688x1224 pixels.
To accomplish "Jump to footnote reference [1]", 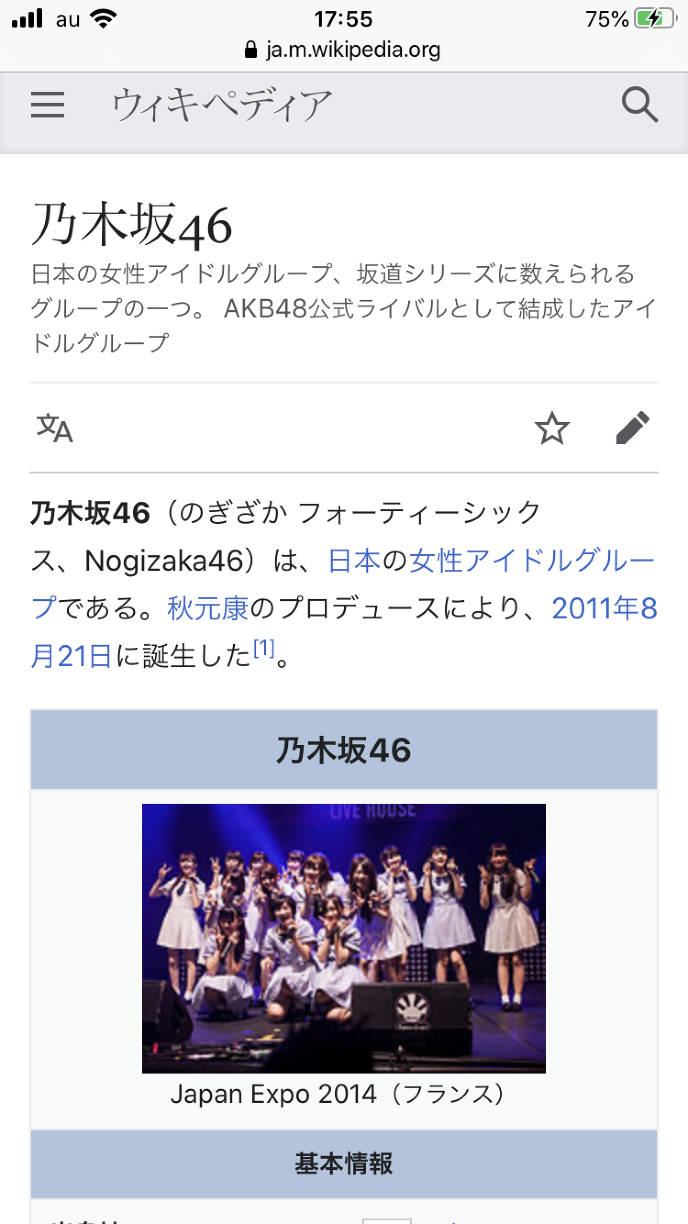I will [263, 650].
